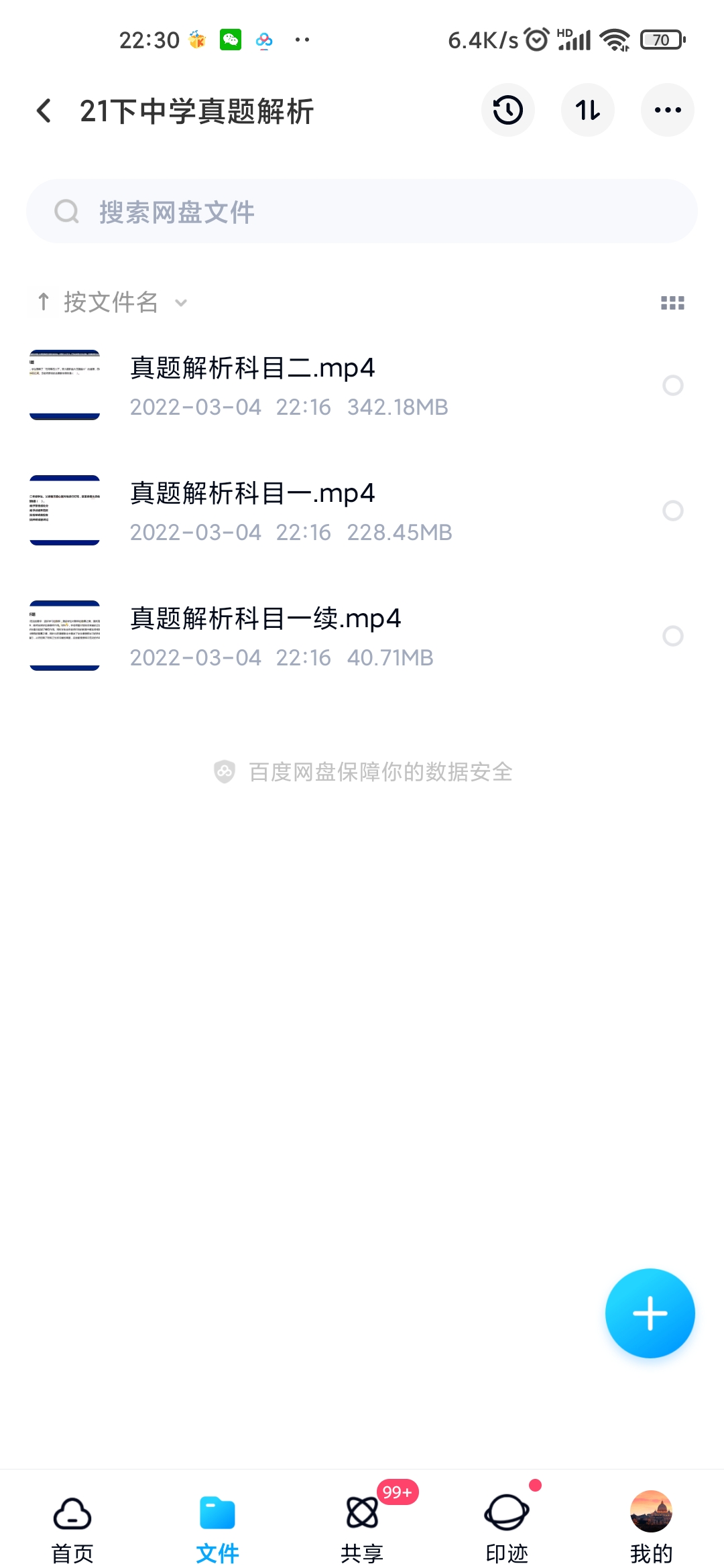Screen dimensions: 724x1568
Task: Switch to the 文件 tab
Action: click(217, 1523)
